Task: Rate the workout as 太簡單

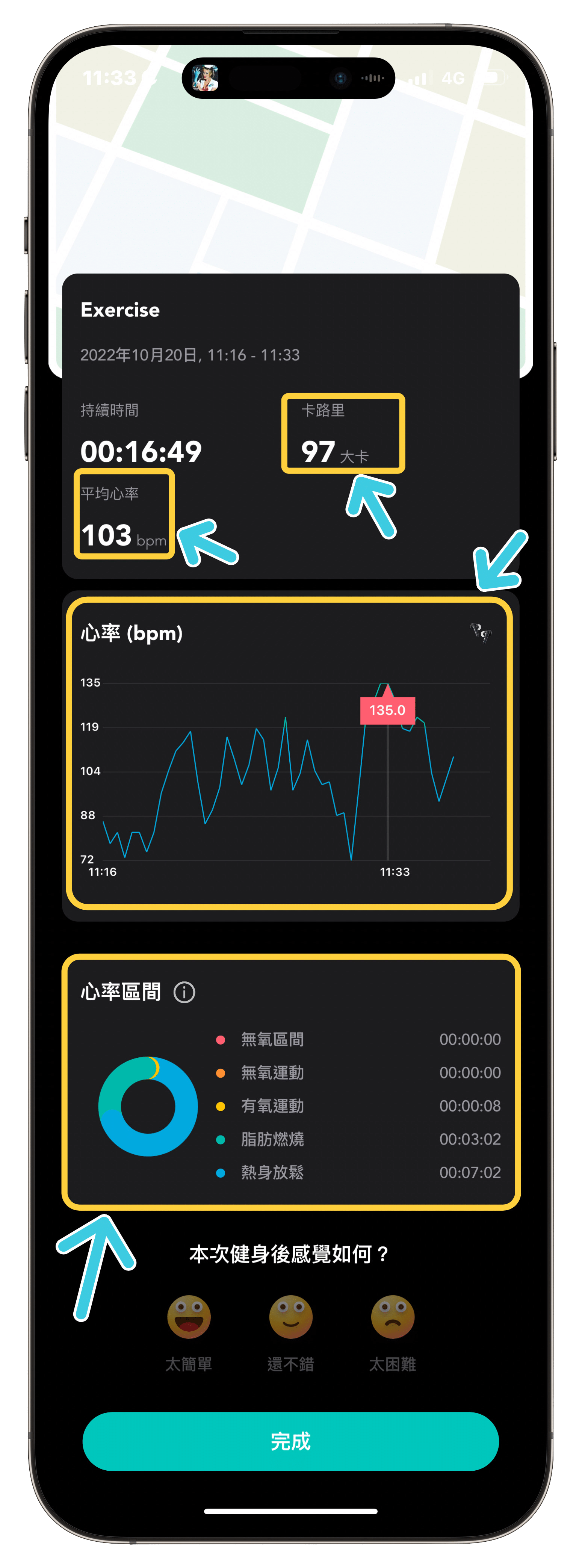Action: [x=189, y=1317]
